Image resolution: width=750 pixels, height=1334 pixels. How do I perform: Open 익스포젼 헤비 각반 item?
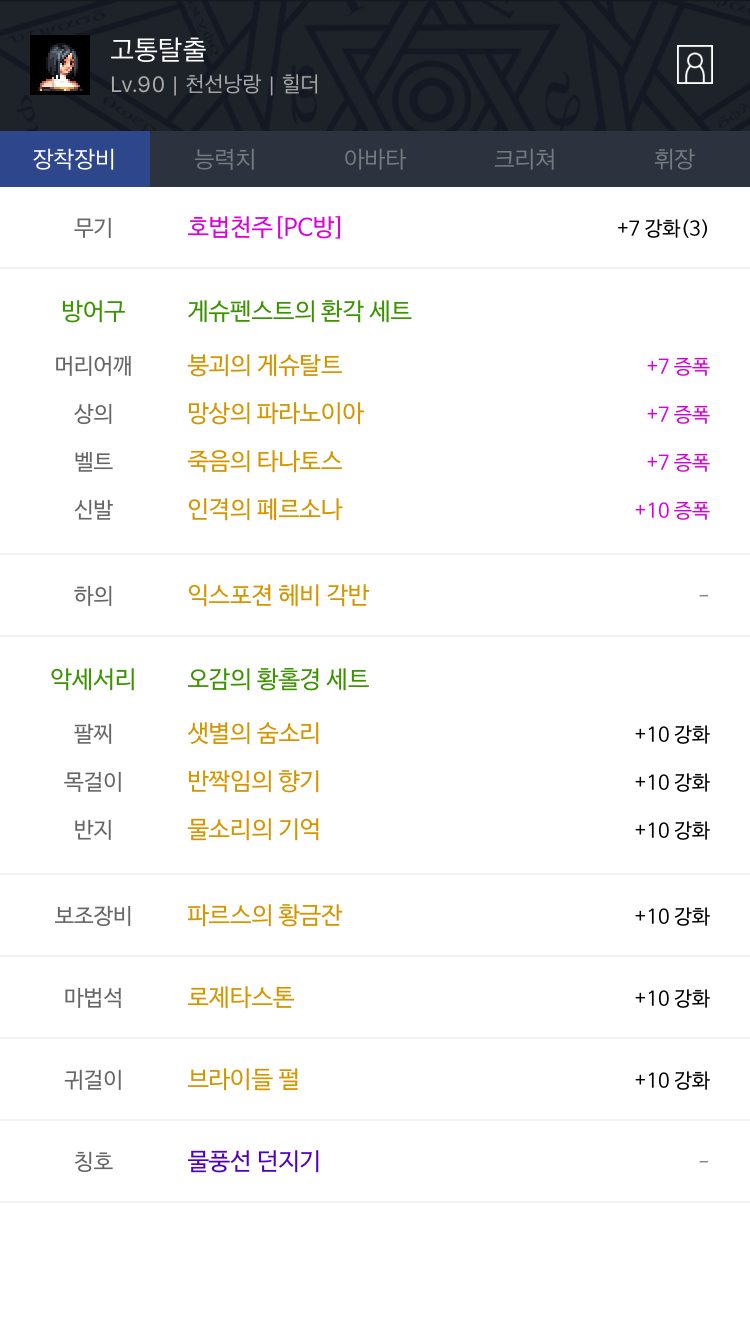278,595
